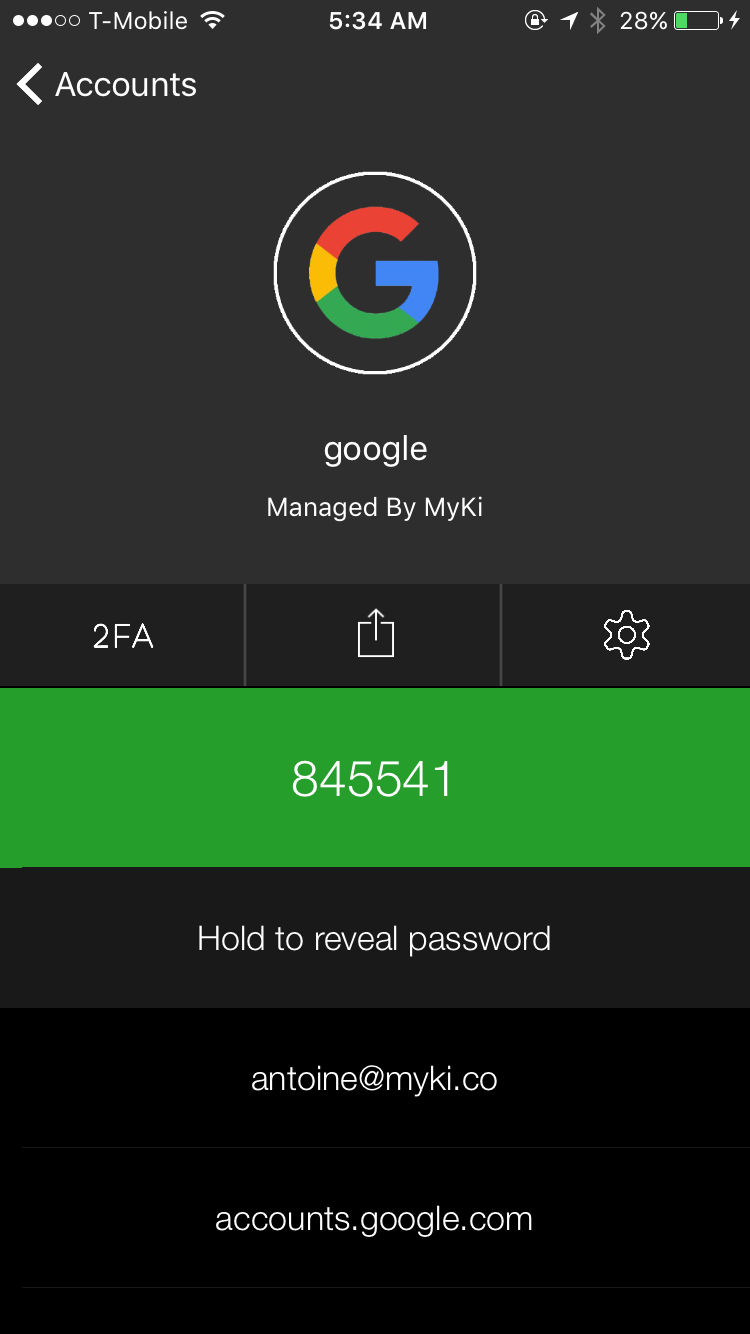This screenshot has height=1334, width=750.
Task: Open the accounts.google.com row
Action: pyautogui.click(x=375, y=1218)
